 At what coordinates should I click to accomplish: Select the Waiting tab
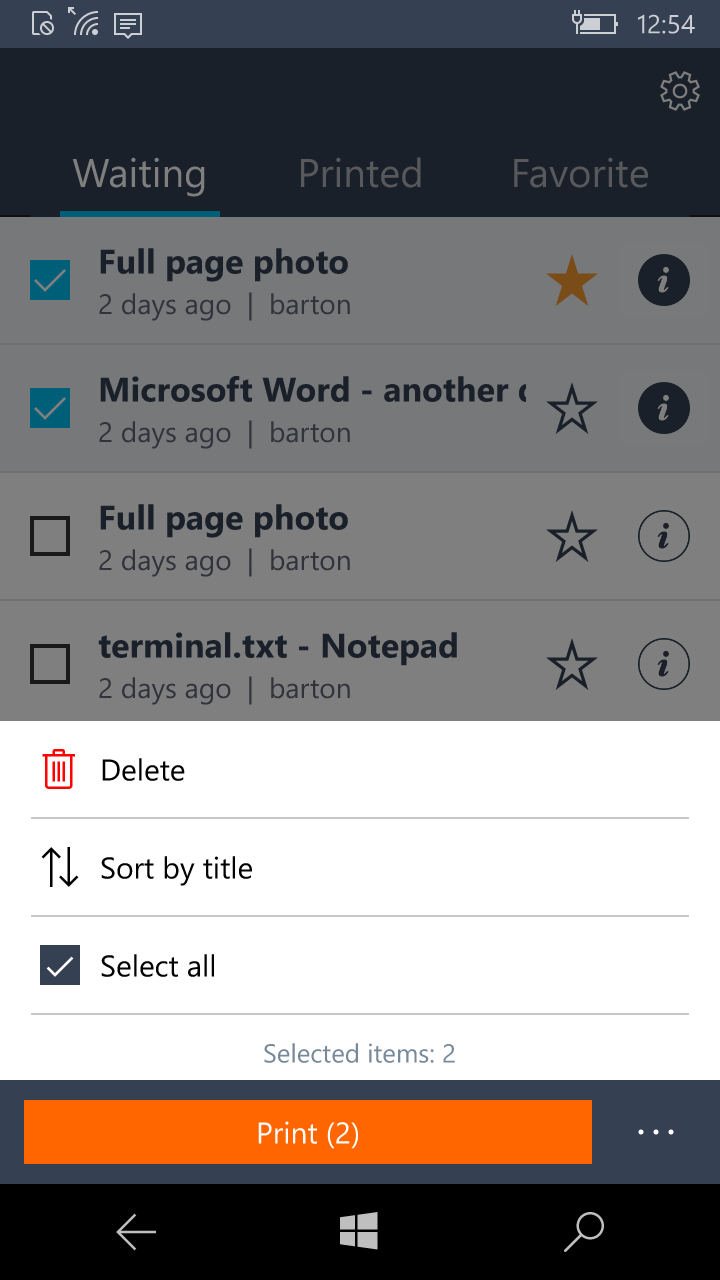[x=140, y=174]
